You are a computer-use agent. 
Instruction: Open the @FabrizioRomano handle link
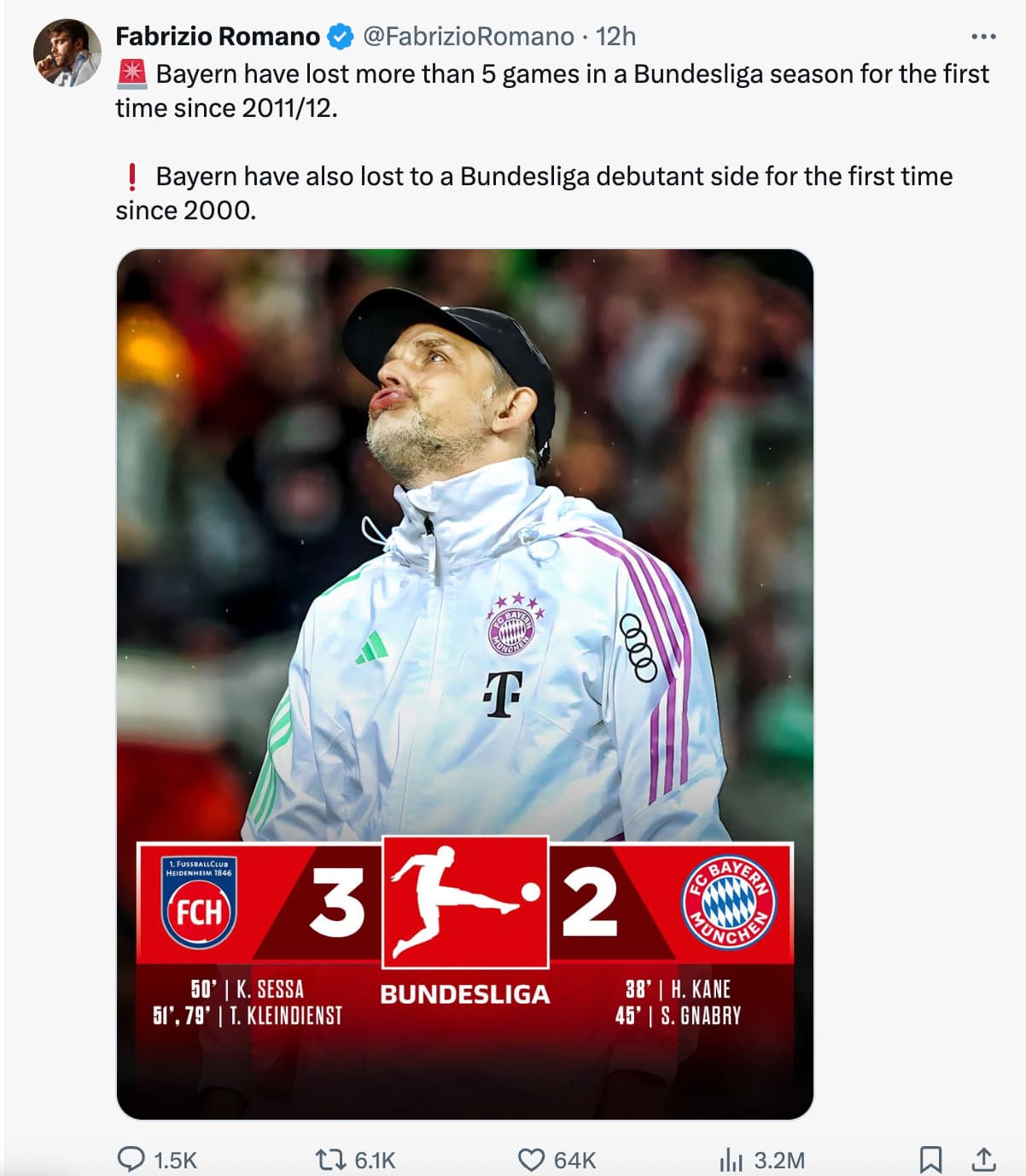(469, 37)
